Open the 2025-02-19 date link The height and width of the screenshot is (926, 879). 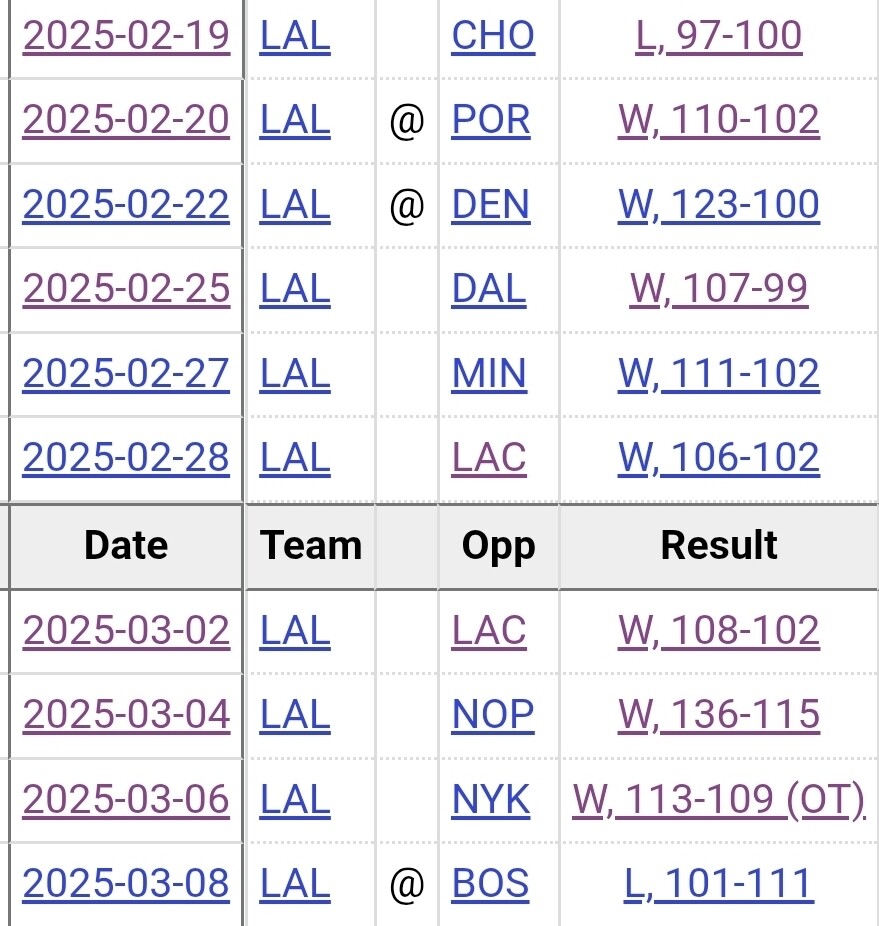tap(126, 36)
